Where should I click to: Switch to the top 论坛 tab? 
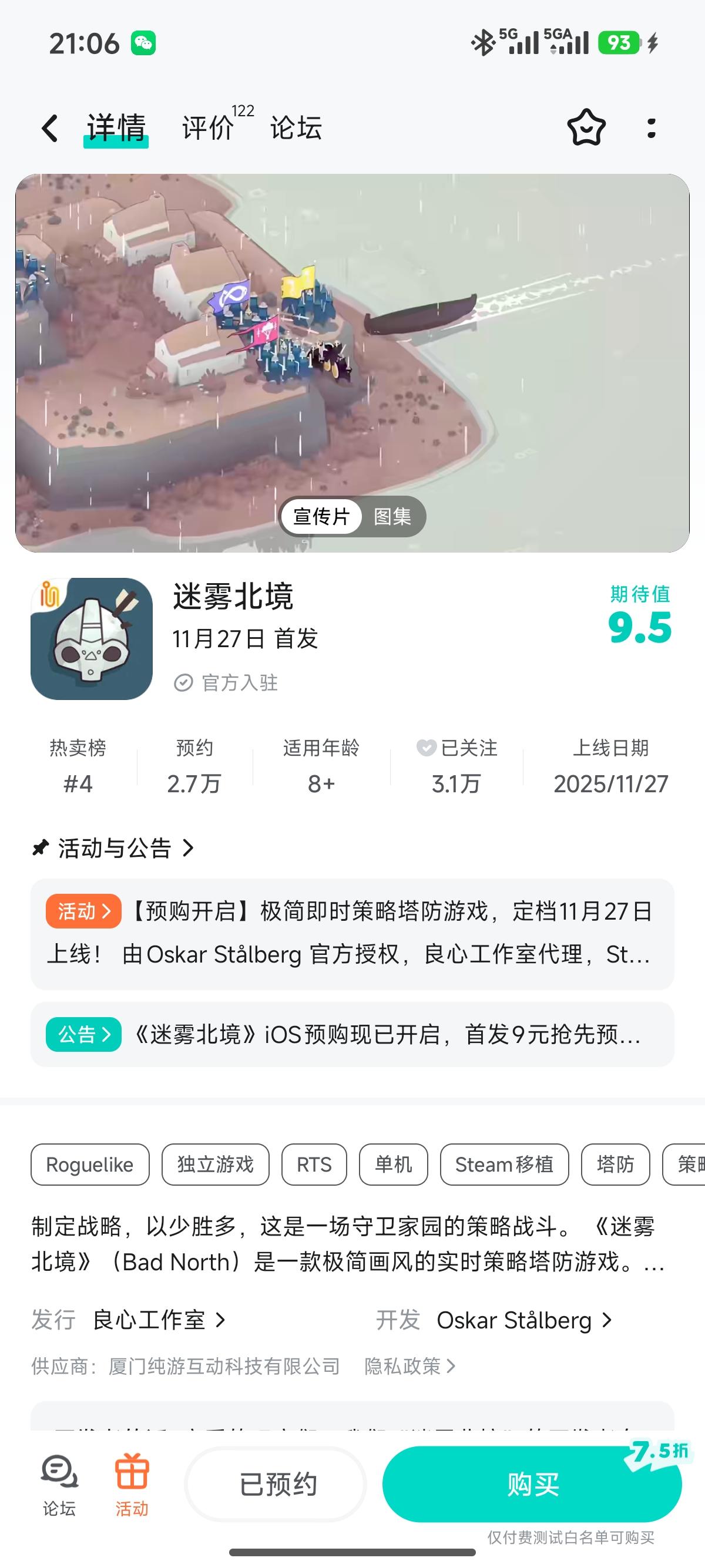[296, 129]
